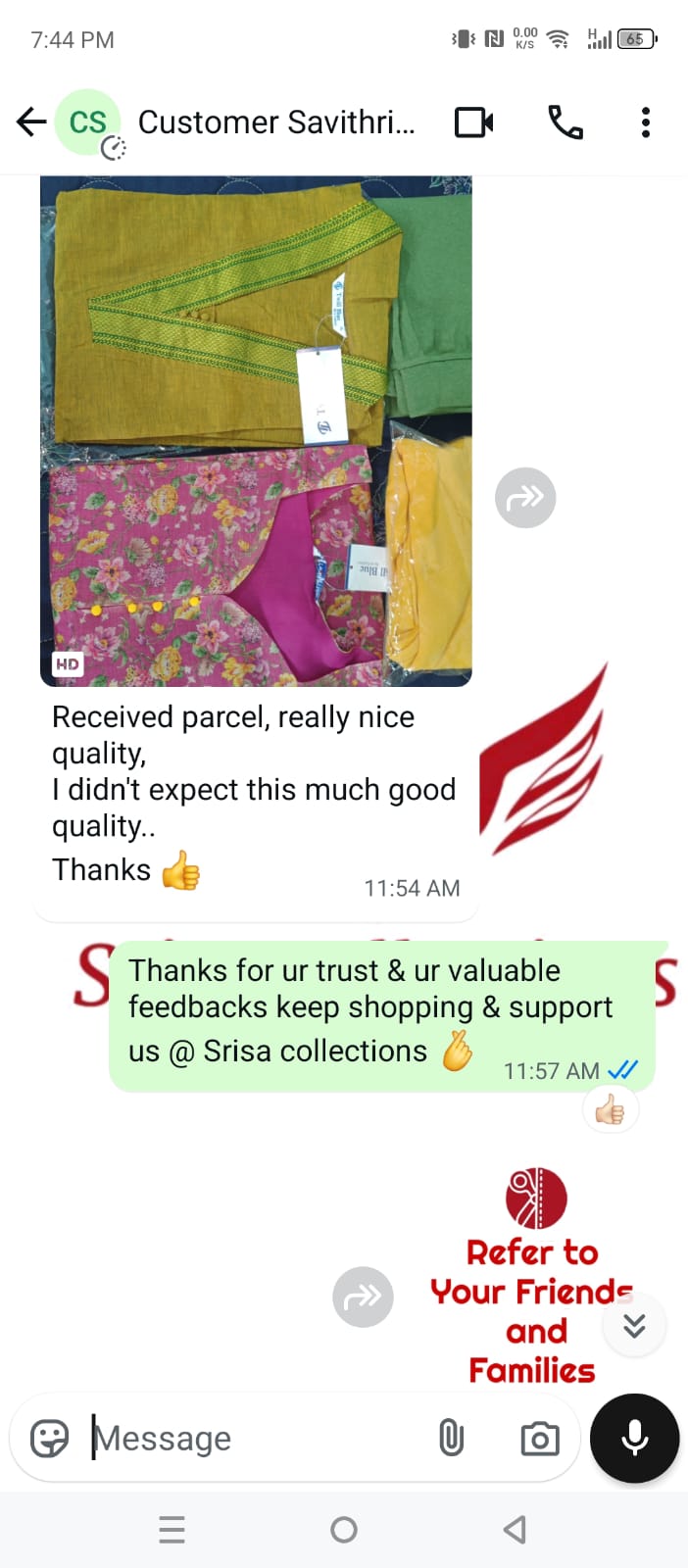Open the emoji and sticker picker
Screen dimensions: 688x1568
click(x=50, y=1439)
